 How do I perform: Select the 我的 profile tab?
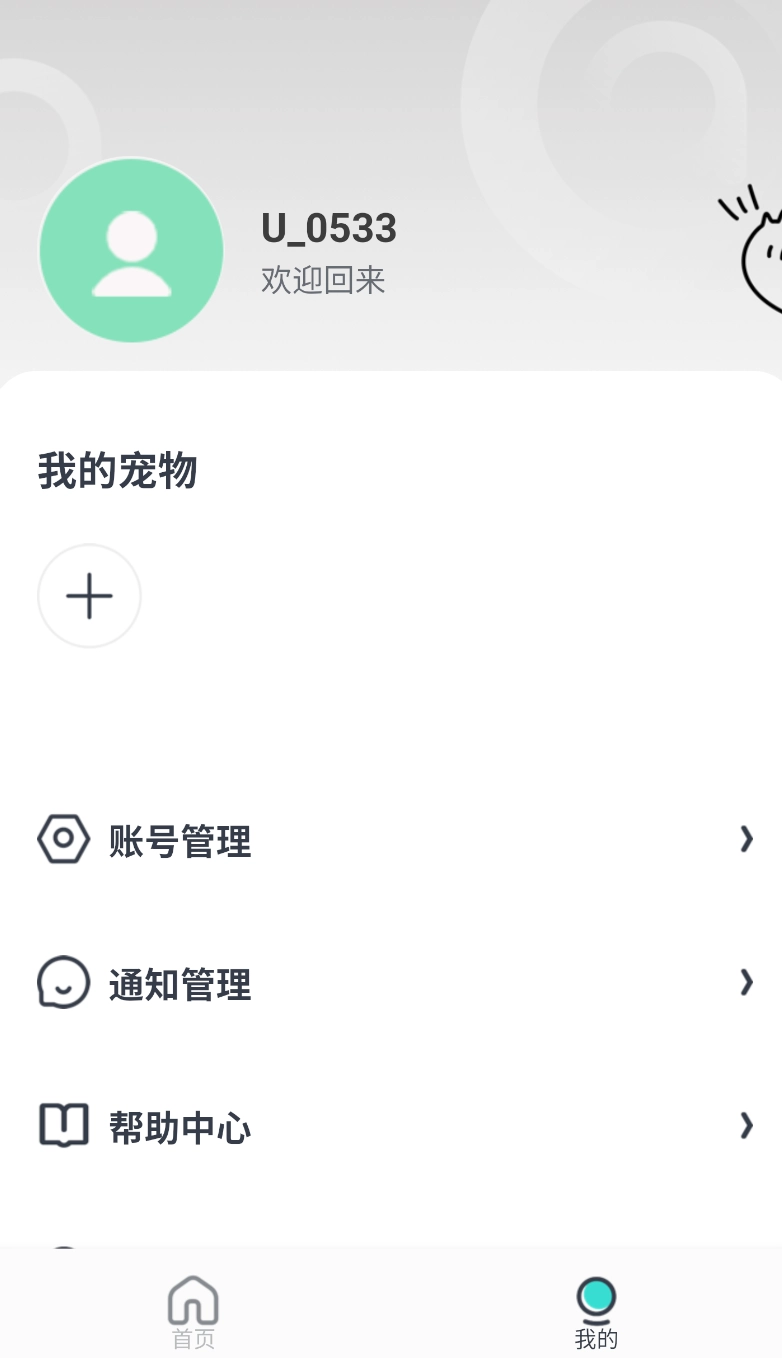point(596,1311)
